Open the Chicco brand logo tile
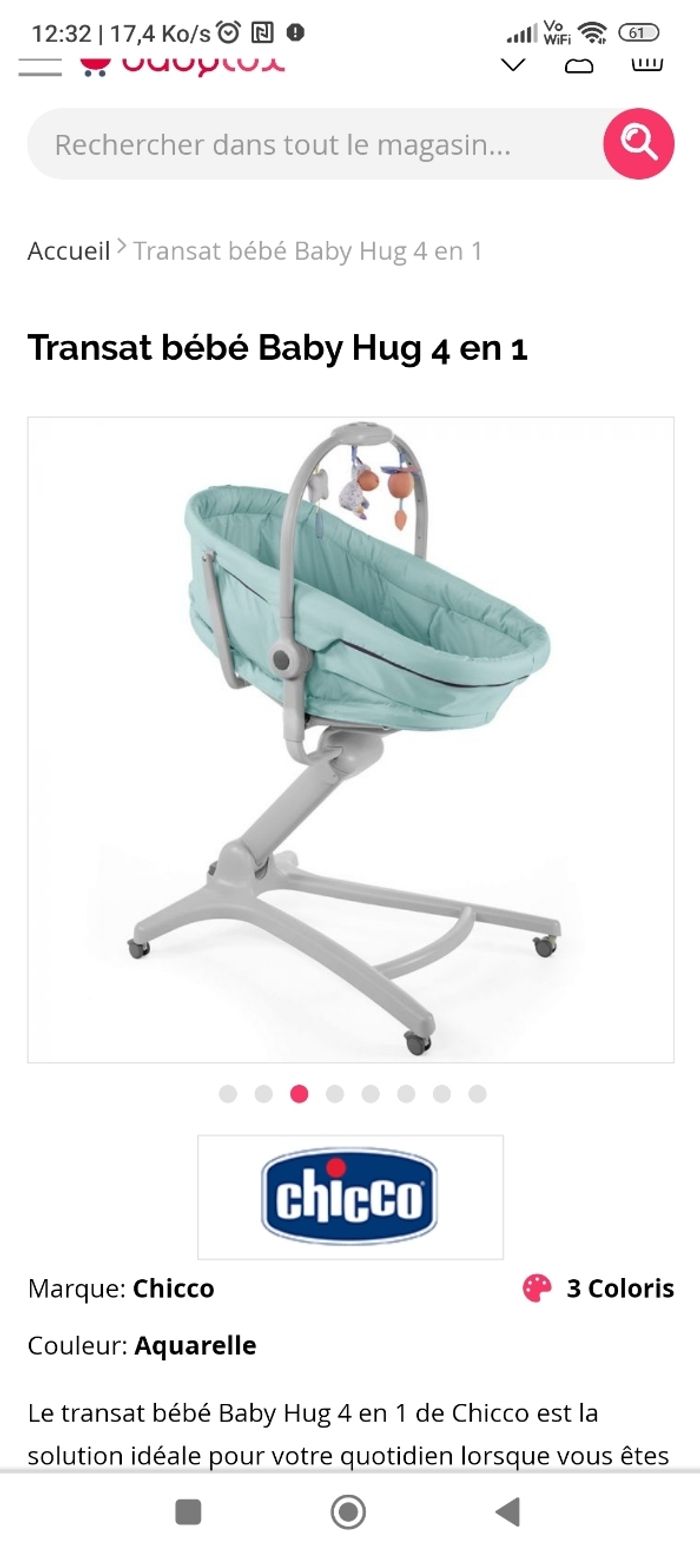The width and height of the screenshot is (700, 1556). [x=350, y=1196]
